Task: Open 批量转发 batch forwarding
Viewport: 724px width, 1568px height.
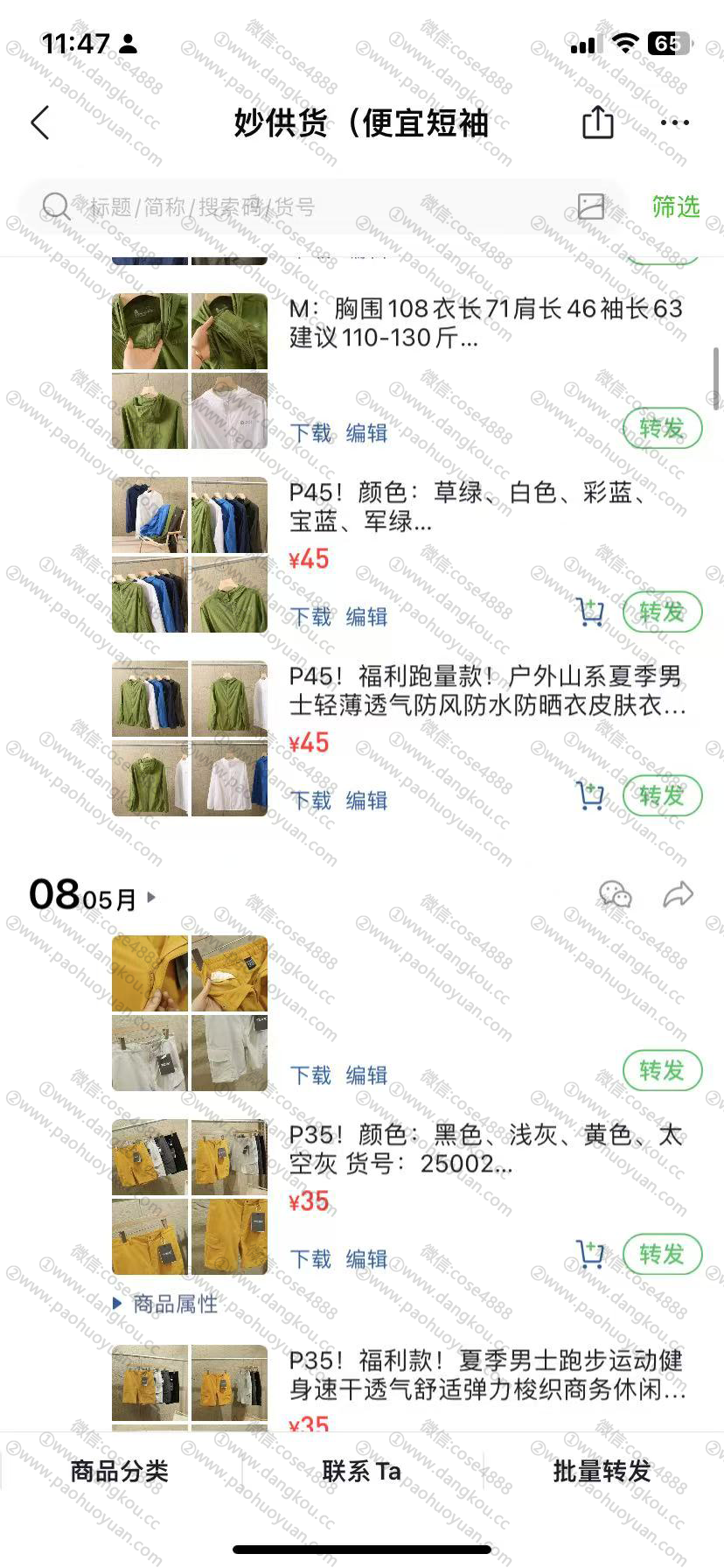Action: 602,1471
